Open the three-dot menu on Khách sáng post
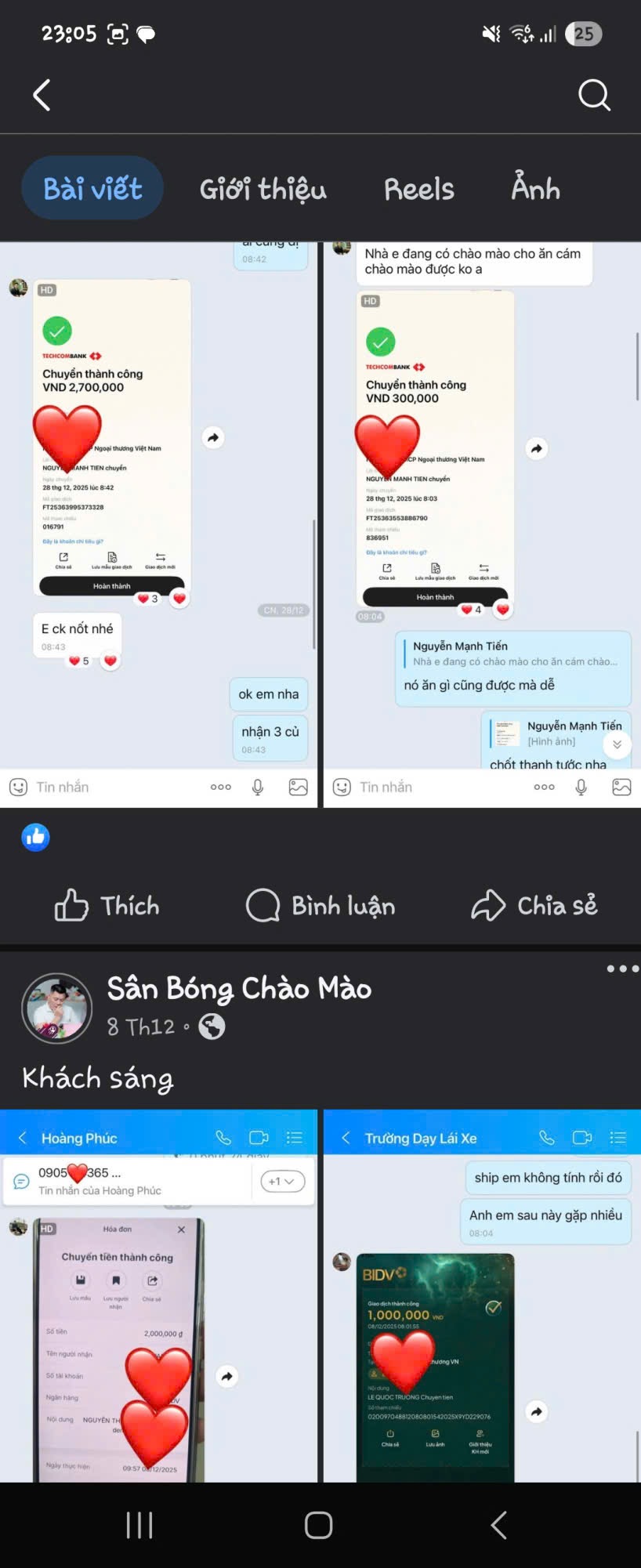 [622, 969]
